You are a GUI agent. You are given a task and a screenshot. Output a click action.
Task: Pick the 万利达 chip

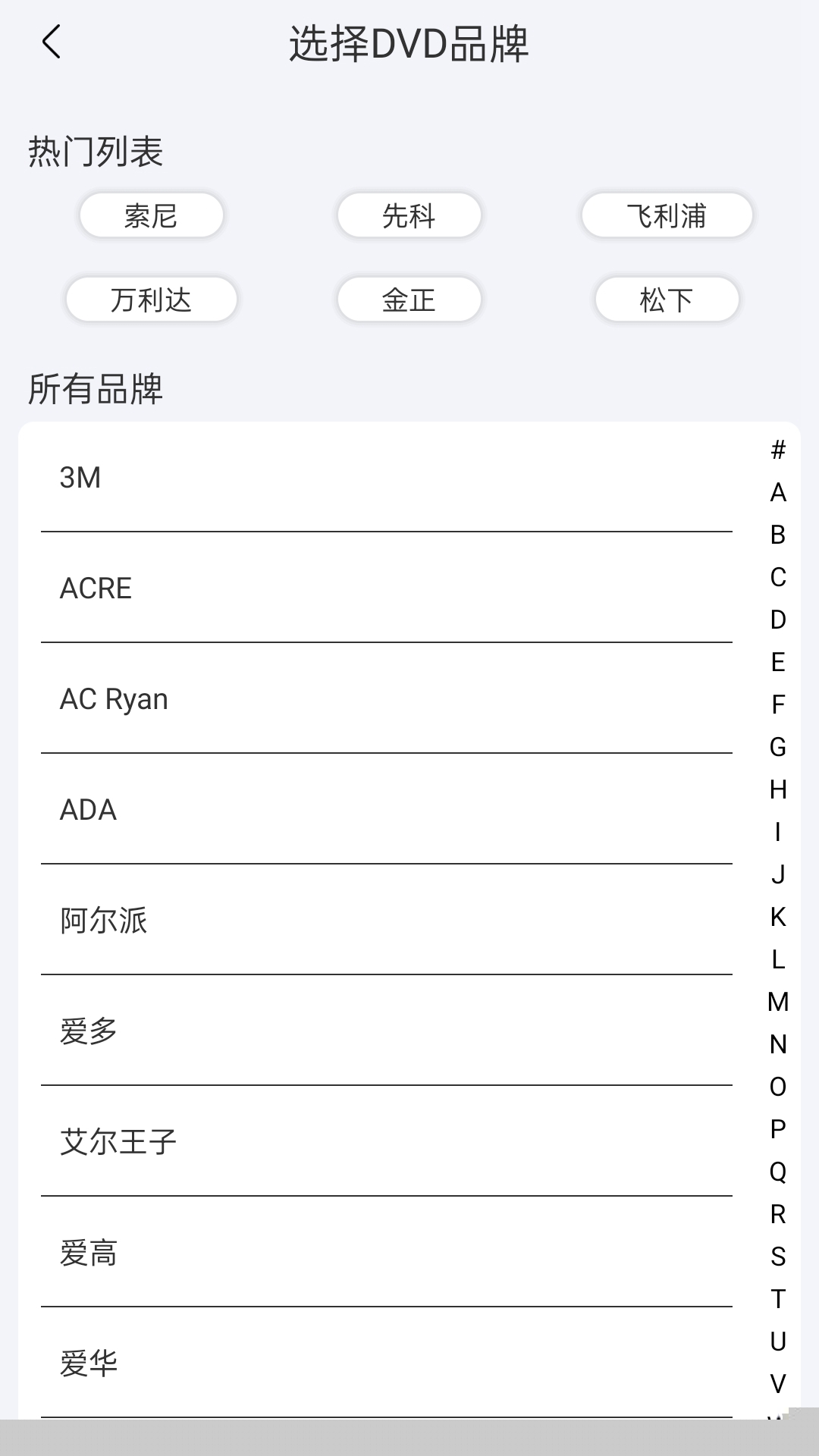151,300
